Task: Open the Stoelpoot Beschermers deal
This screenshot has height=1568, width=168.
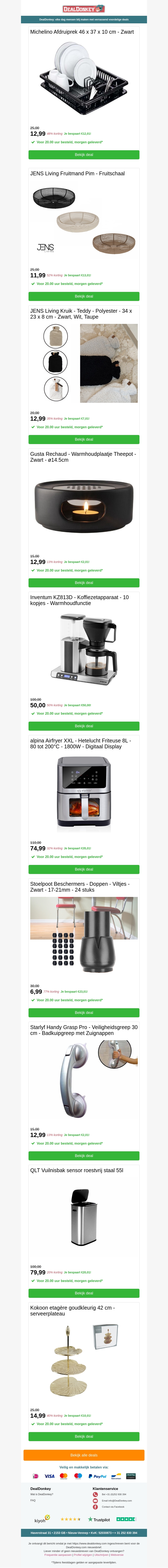Action: tap(84, 1013)
